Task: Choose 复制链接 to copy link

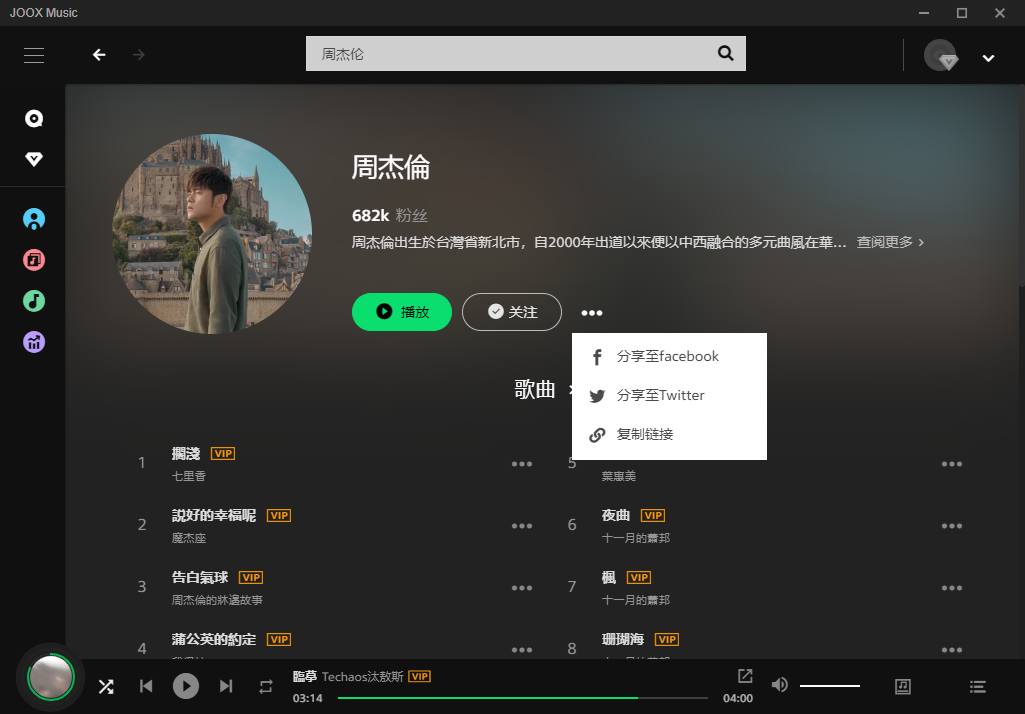Action: click(644, 435)
